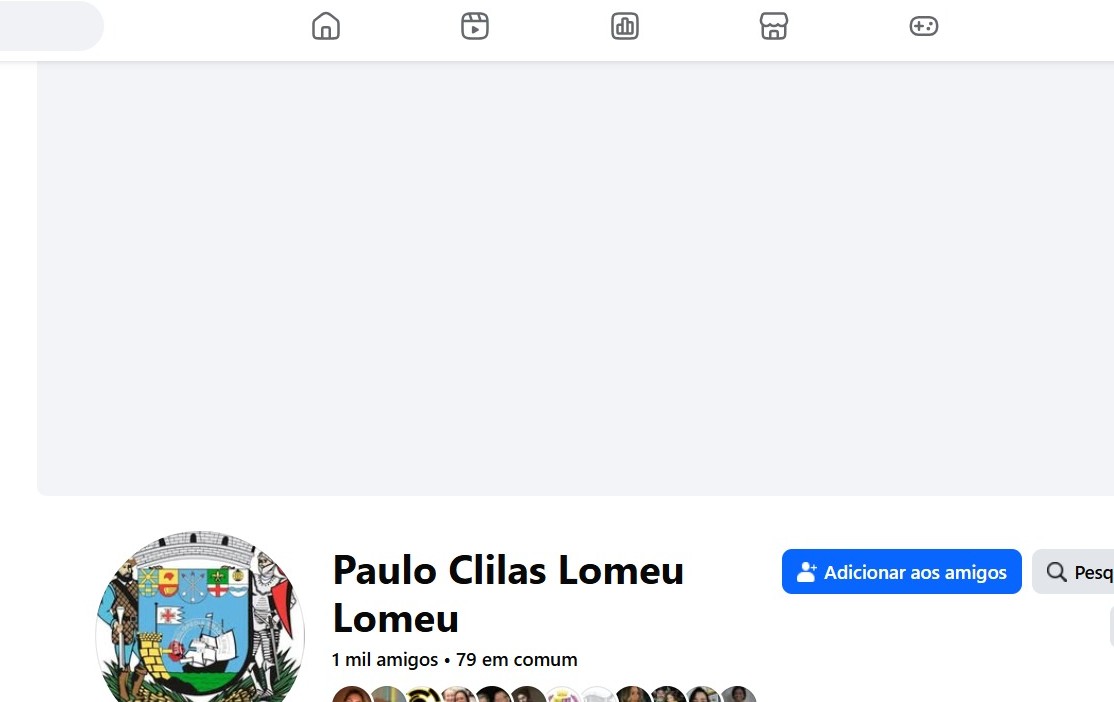Search within this profile with Pesquisar
The width and height of the screenshot is (1114, 702).
point(1073,571)
